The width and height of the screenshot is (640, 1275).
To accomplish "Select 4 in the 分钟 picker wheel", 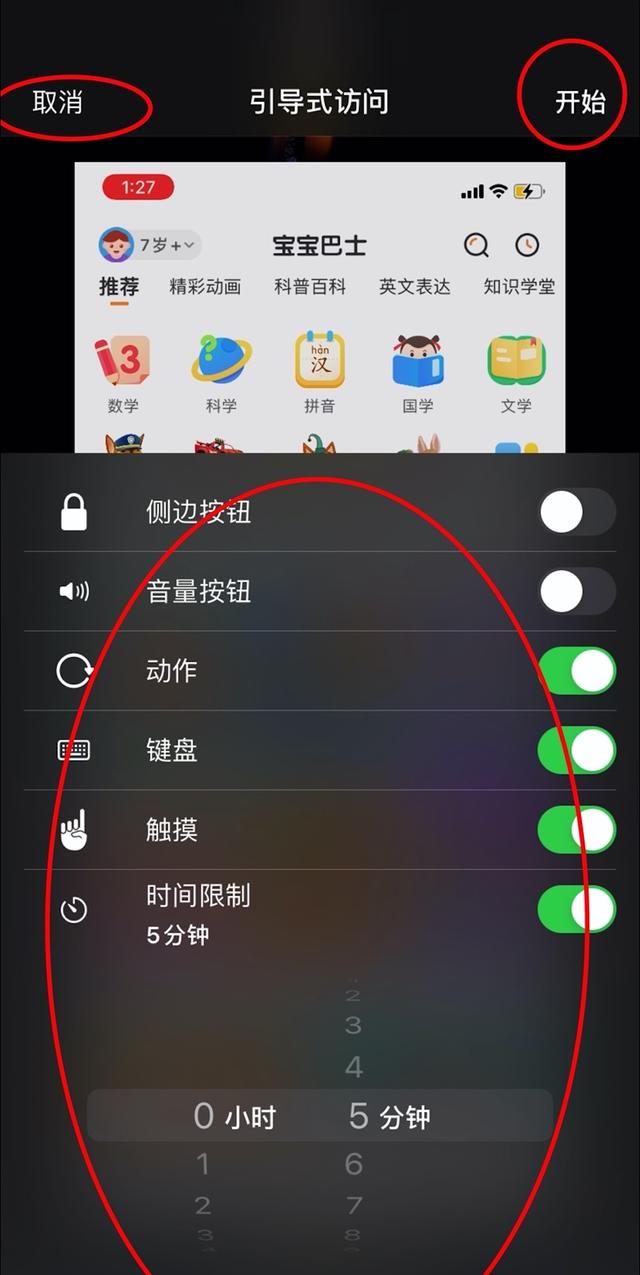I will click(x=354, y=1068).
